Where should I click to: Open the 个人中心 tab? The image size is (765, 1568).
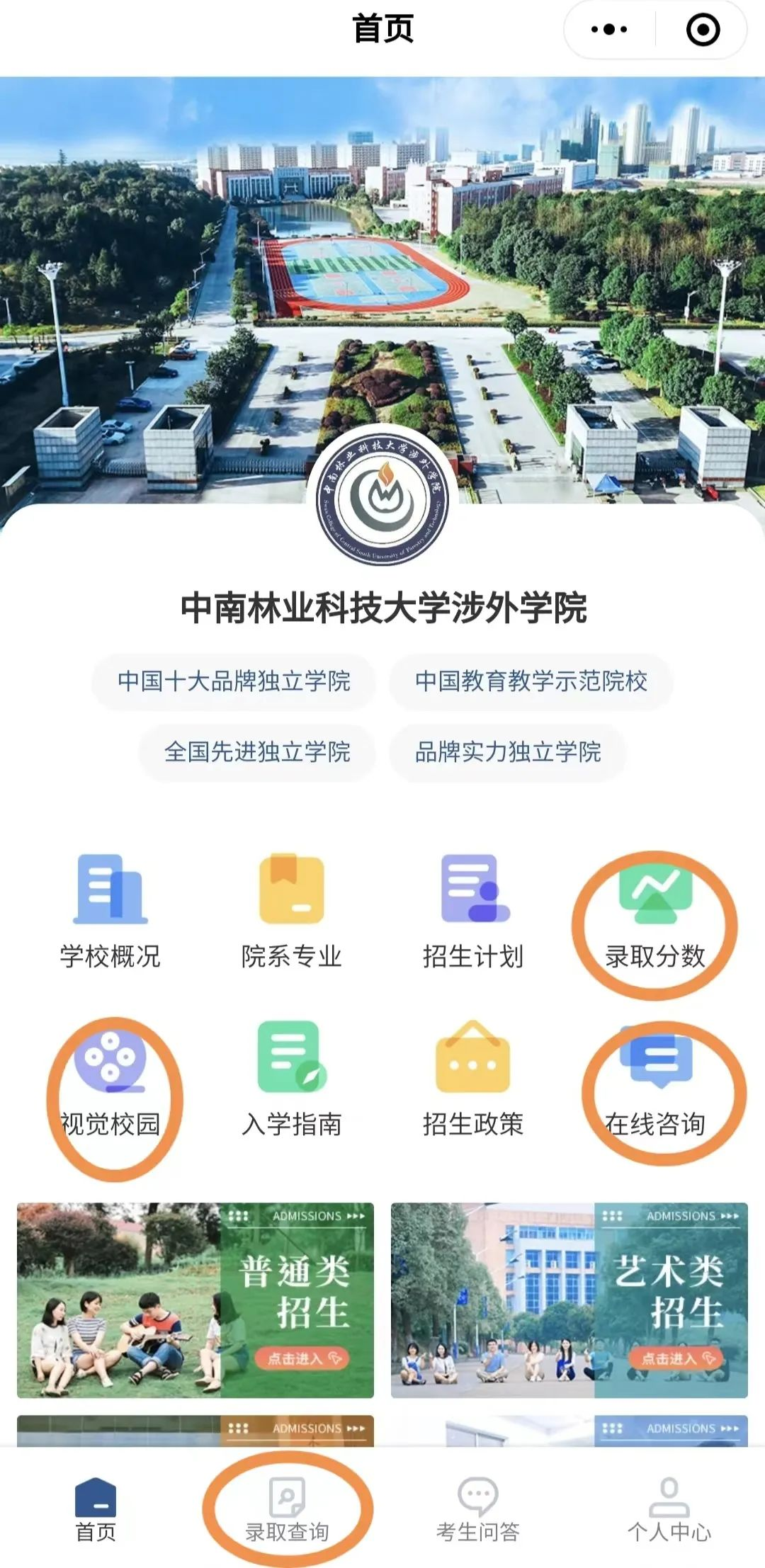pyautogui.click(x=669, y=1510)
